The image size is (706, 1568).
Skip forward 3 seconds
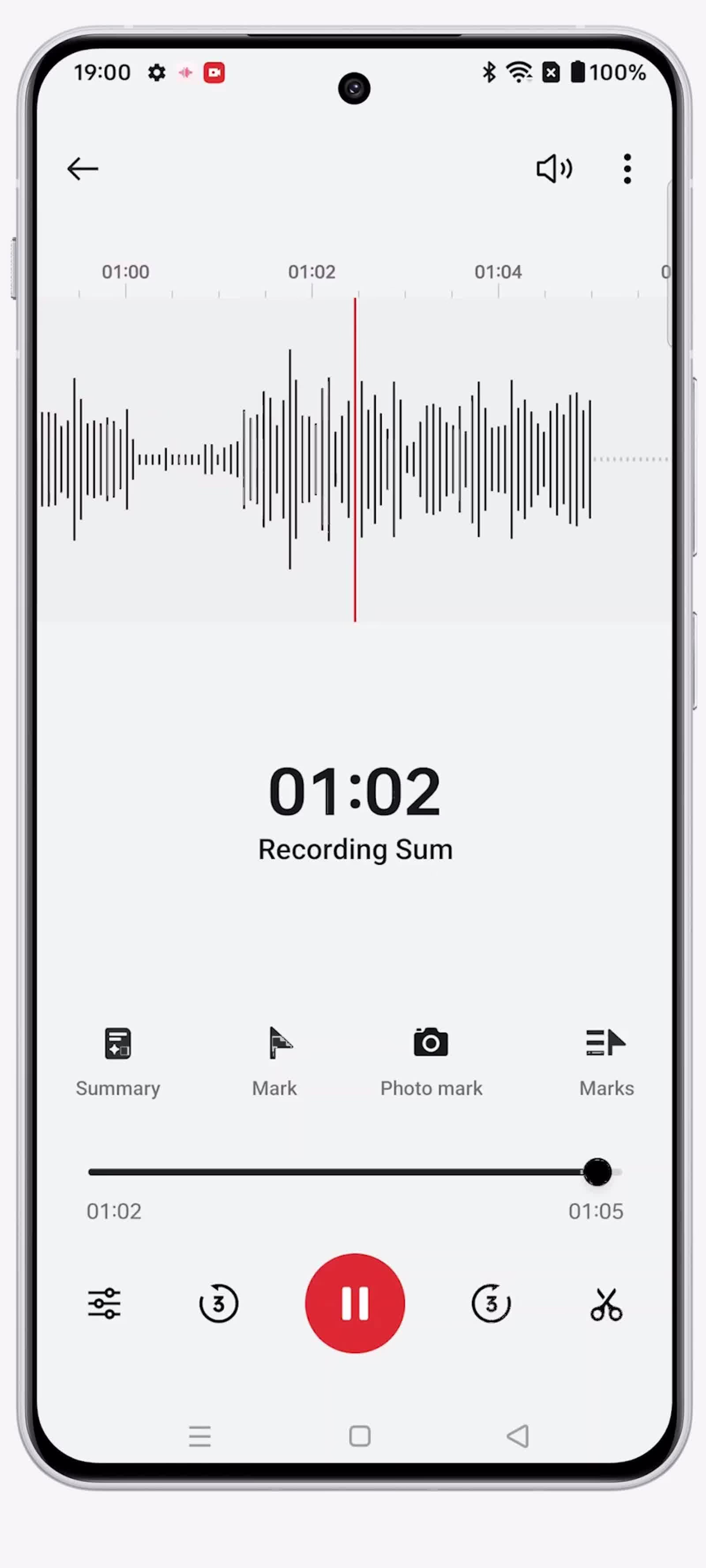point(491,1303)
